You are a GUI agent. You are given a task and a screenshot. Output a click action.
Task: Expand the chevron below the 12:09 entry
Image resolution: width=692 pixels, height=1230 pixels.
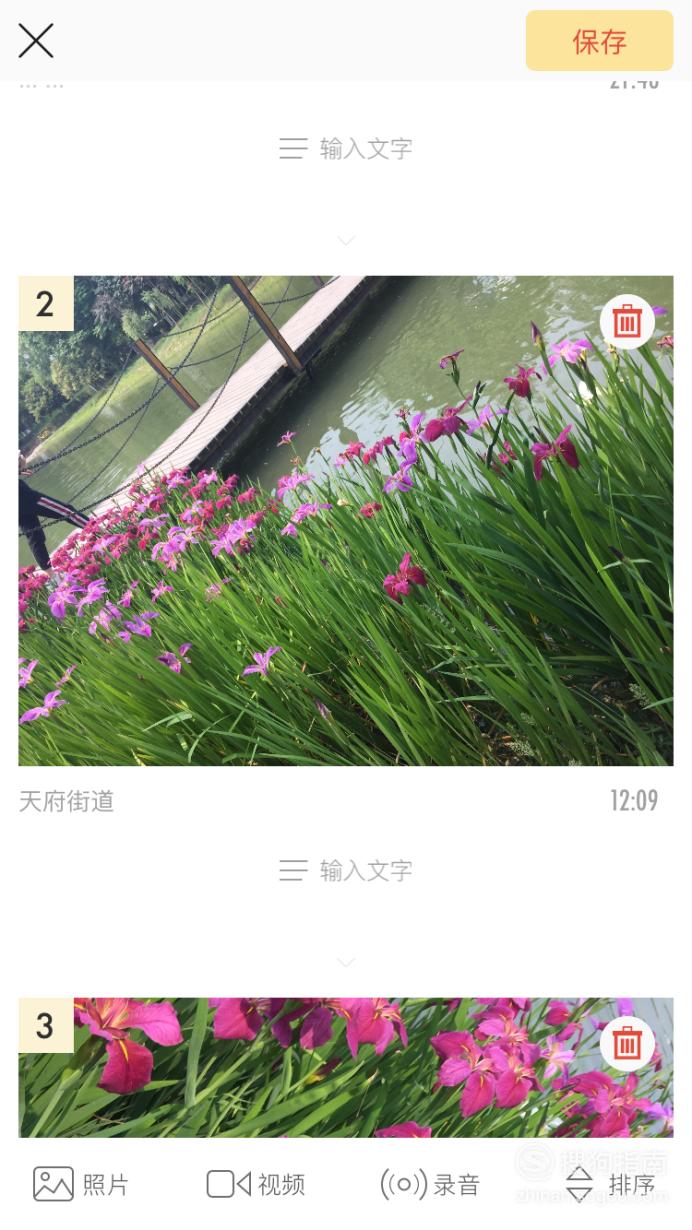tap(346, 962)
